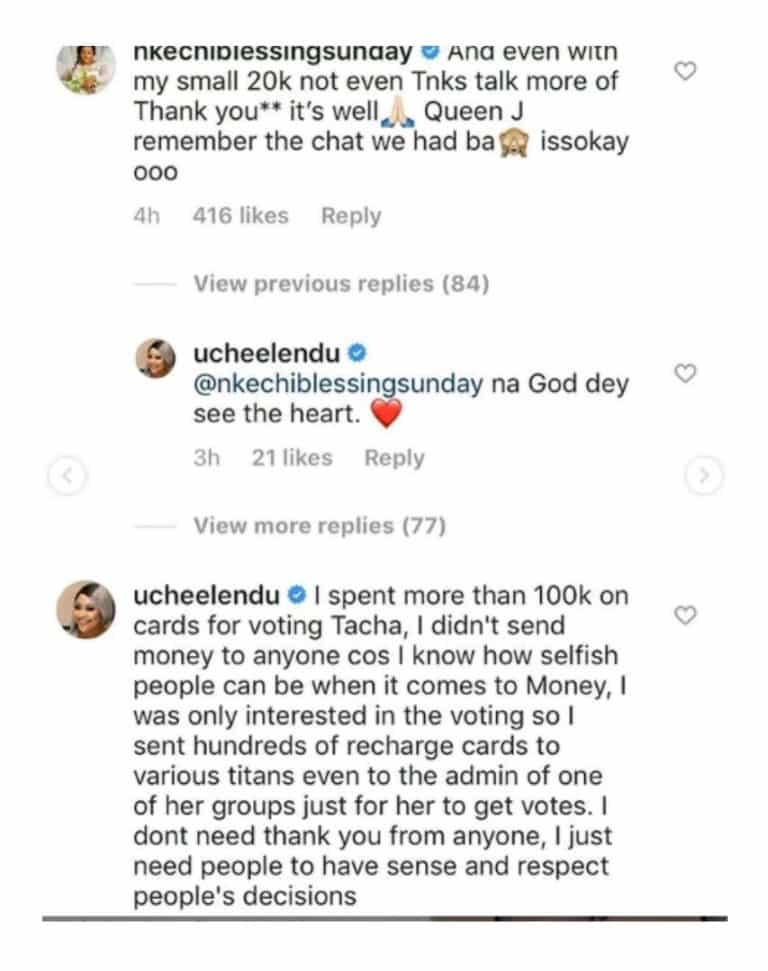The height and width of the screenshot is (971, 768).
Task: Open nkechiblessingsunday's profile picture
Action: point(85,70)
